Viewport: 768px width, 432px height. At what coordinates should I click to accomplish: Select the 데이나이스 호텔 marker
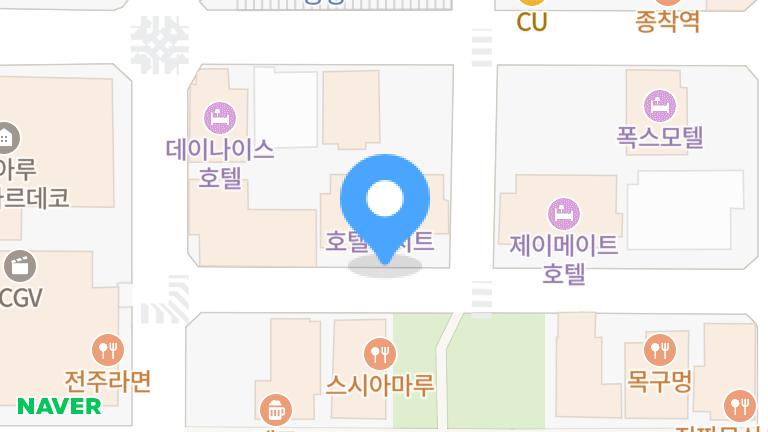pos(219,119)
